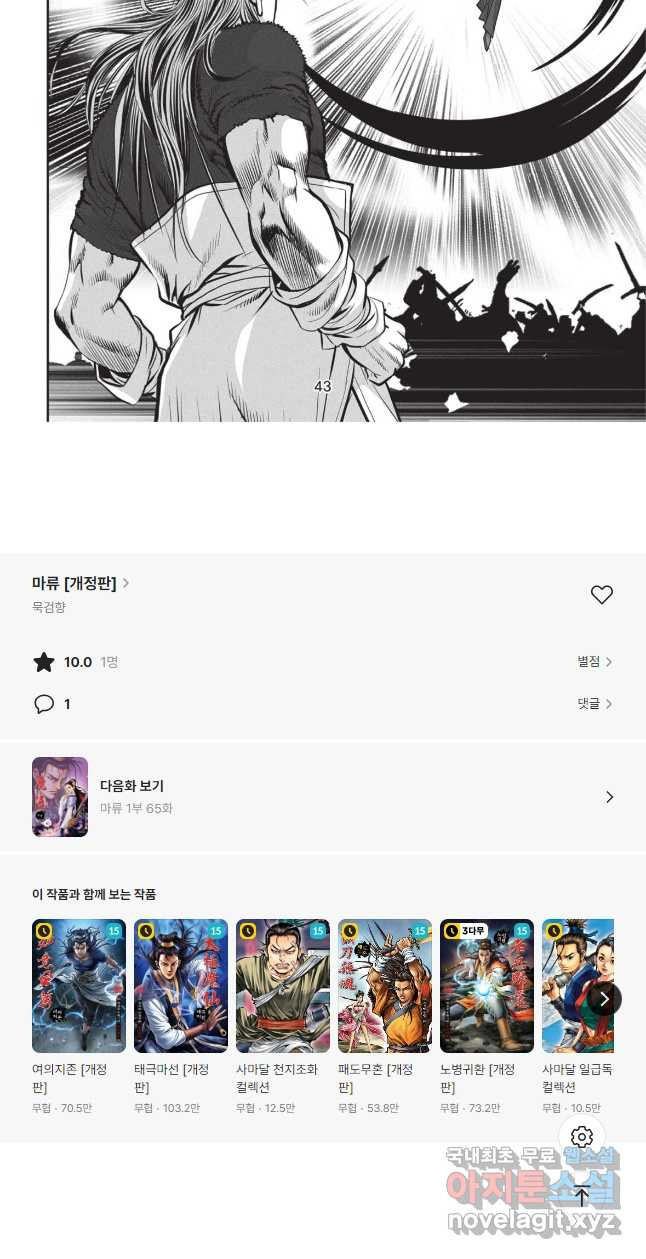This screenshot has height=1259, width=646.
Task: Show more recommended titles with arrow
Action: coord(604,999)
